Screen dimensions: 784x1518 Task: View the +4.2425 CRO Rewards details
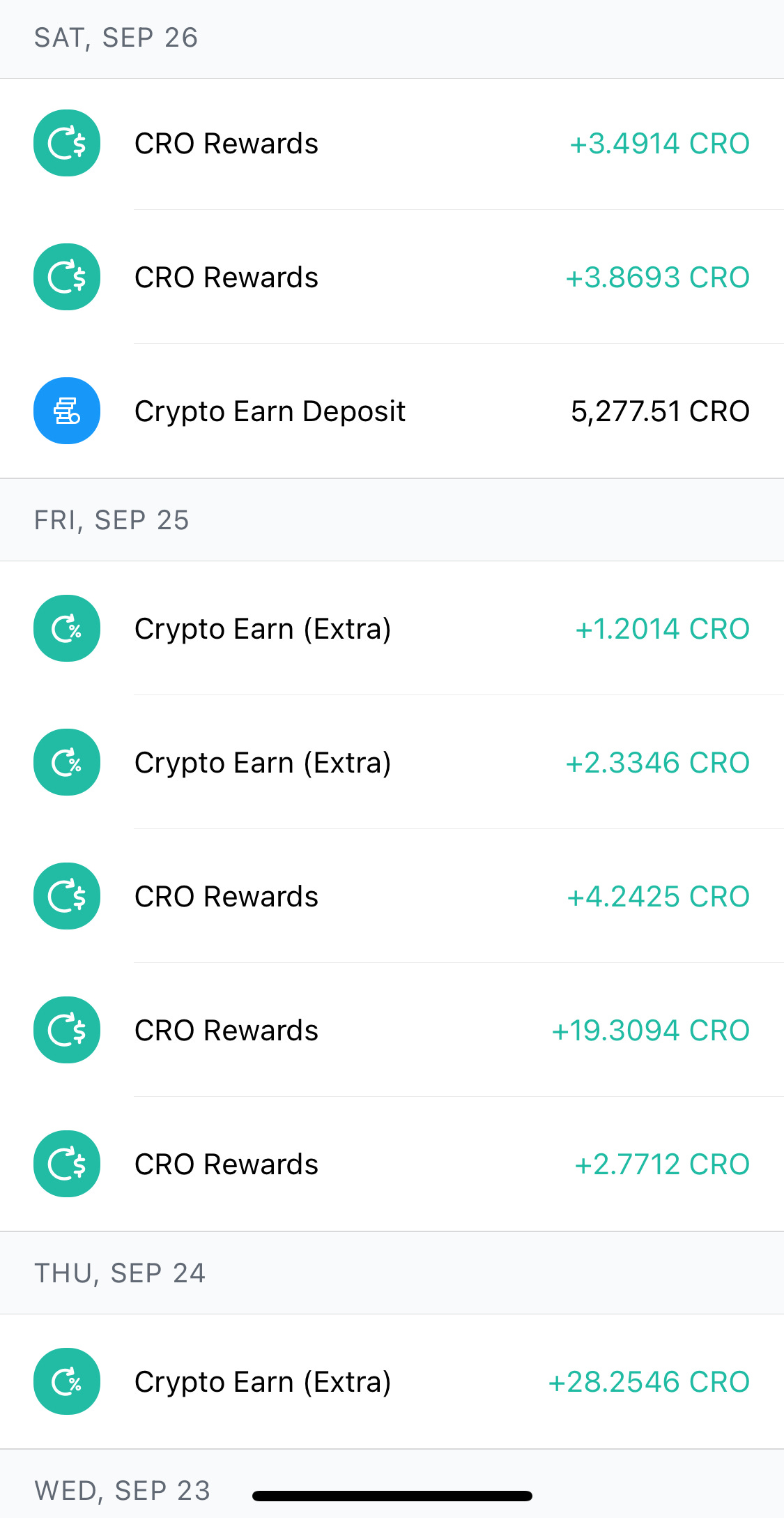tap(392, 896)
